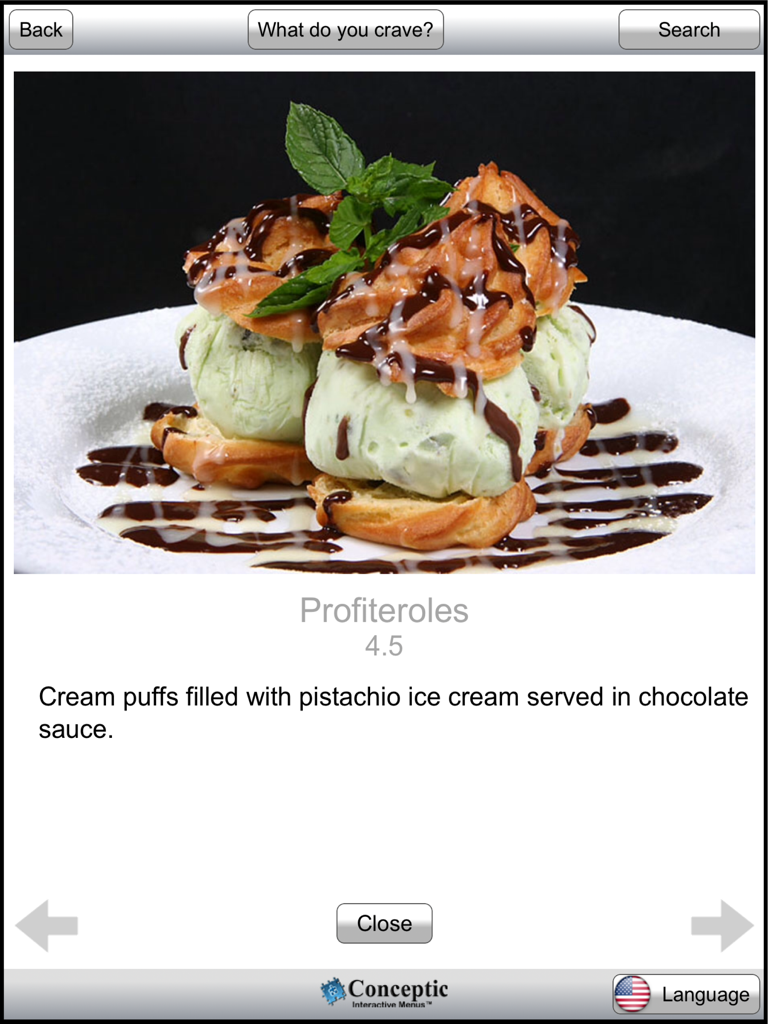Screen dimensions: 768x1024
Task: Close the Profiteroles detail view
Action: [384, 923]
